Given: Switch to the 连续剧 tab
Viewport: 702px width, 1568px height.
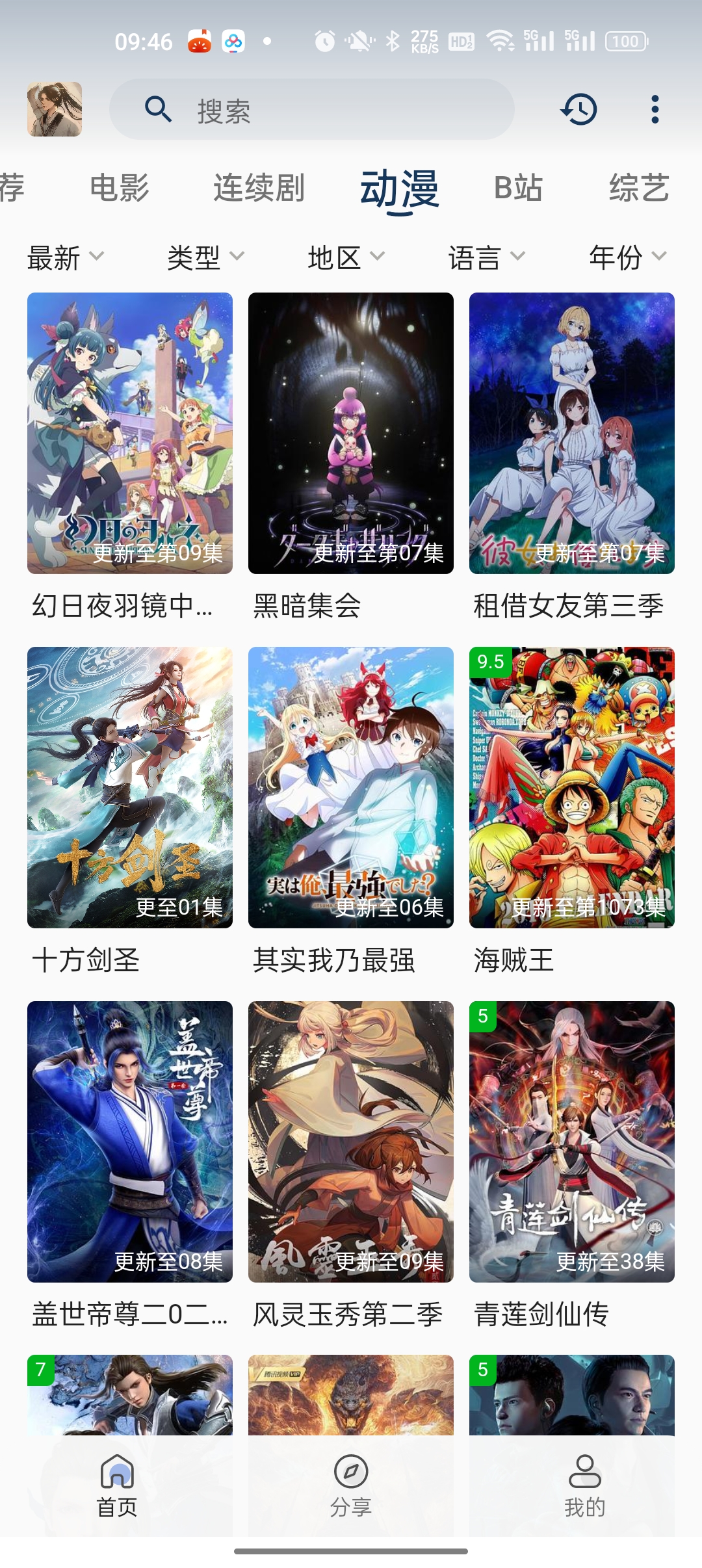Looking at the screenshot, I should coord(259,188).
